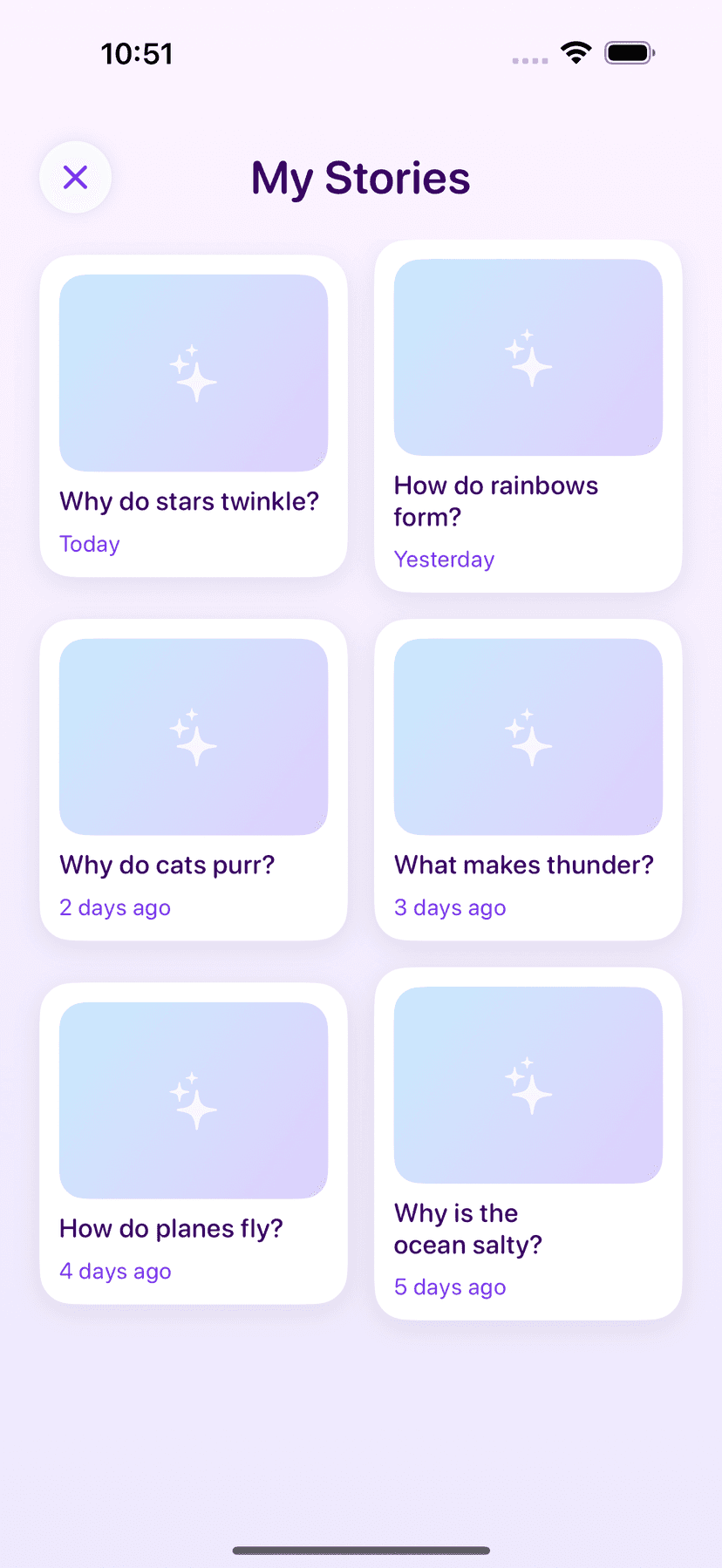Select the 'My Stories' title
Screen dimensions: 722x1568
[360, 178]
